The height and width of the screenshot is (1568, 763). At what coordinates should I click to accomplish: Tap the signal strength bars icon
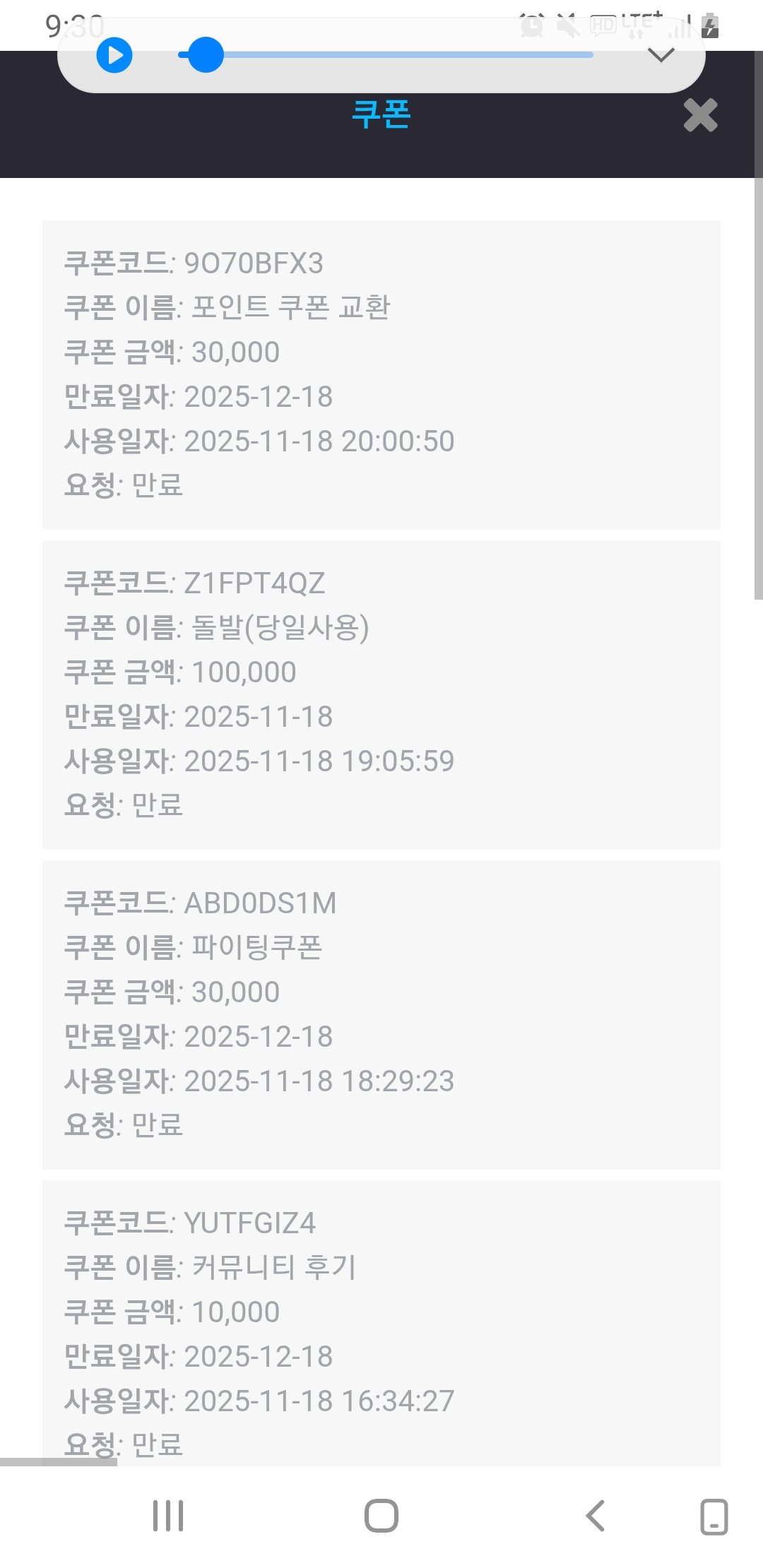click(x=680, y=28)
